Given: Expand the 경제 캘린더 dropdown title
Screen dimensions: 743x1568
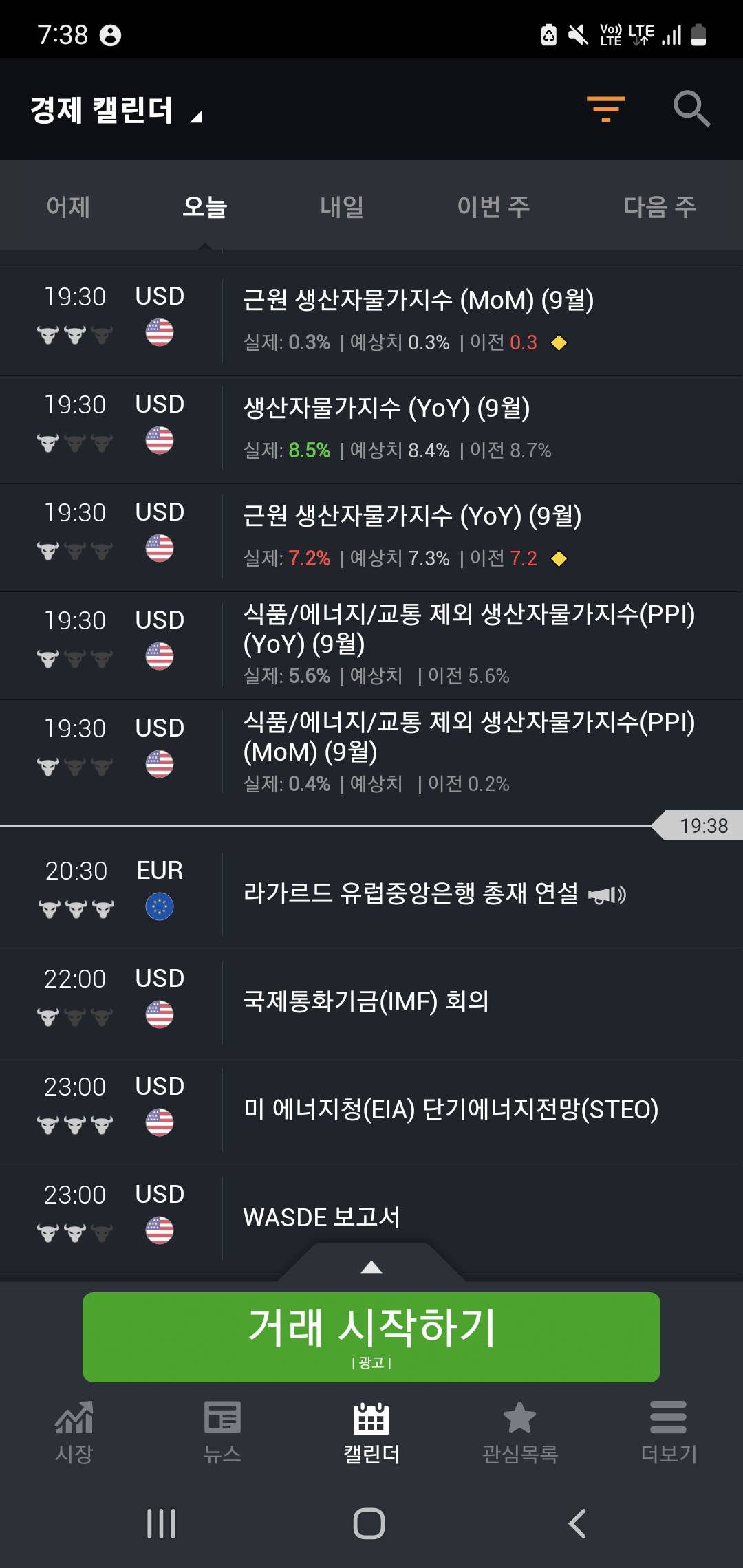Looking at the screenshot, I should point(116,111).
